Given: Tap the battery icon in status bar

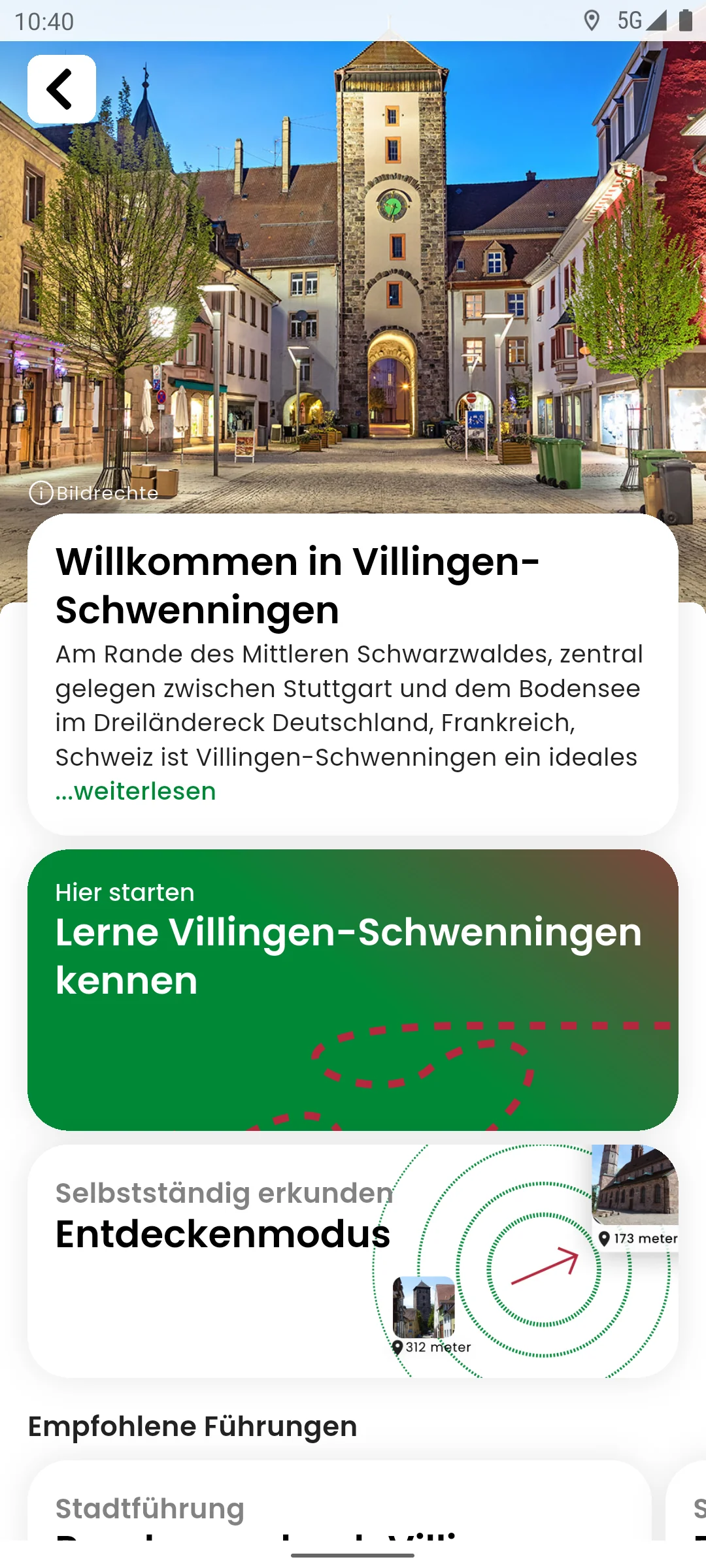Looking at the screenshot, I should coord(684,20).
